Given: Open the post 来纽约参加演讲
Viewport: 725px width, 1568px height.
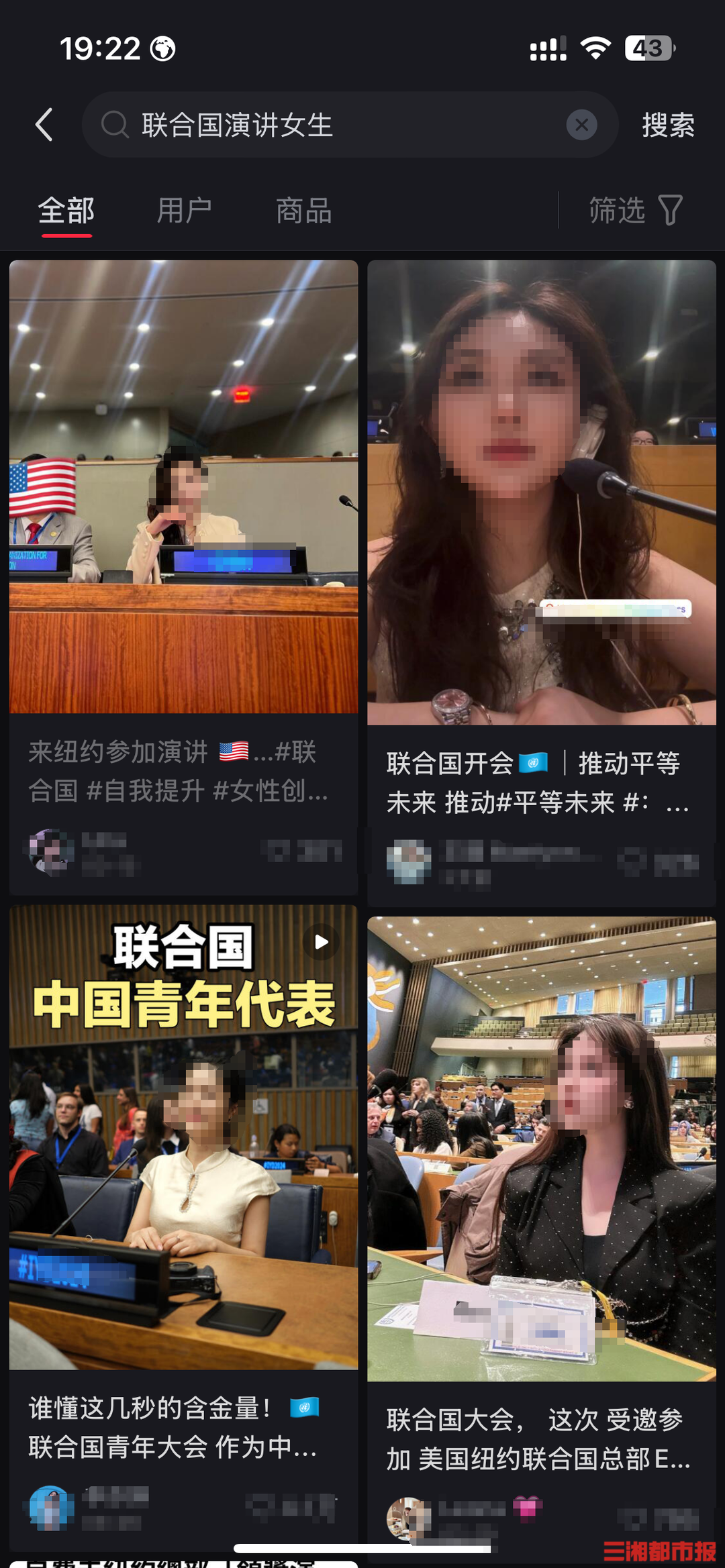Looking at the screenshot, I should pos(183,487).
